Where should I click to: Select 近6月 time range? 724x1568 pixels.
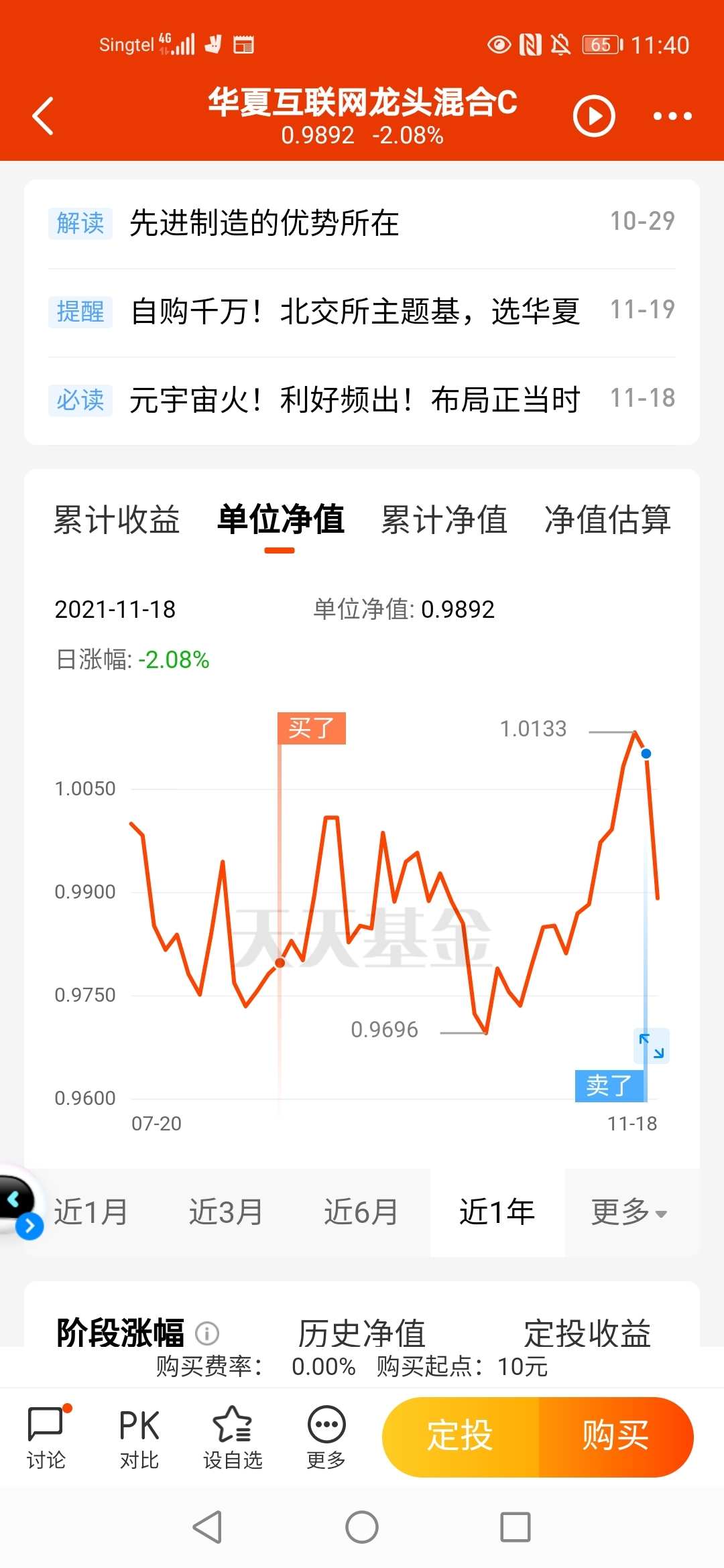click(x=362, y=1212)
